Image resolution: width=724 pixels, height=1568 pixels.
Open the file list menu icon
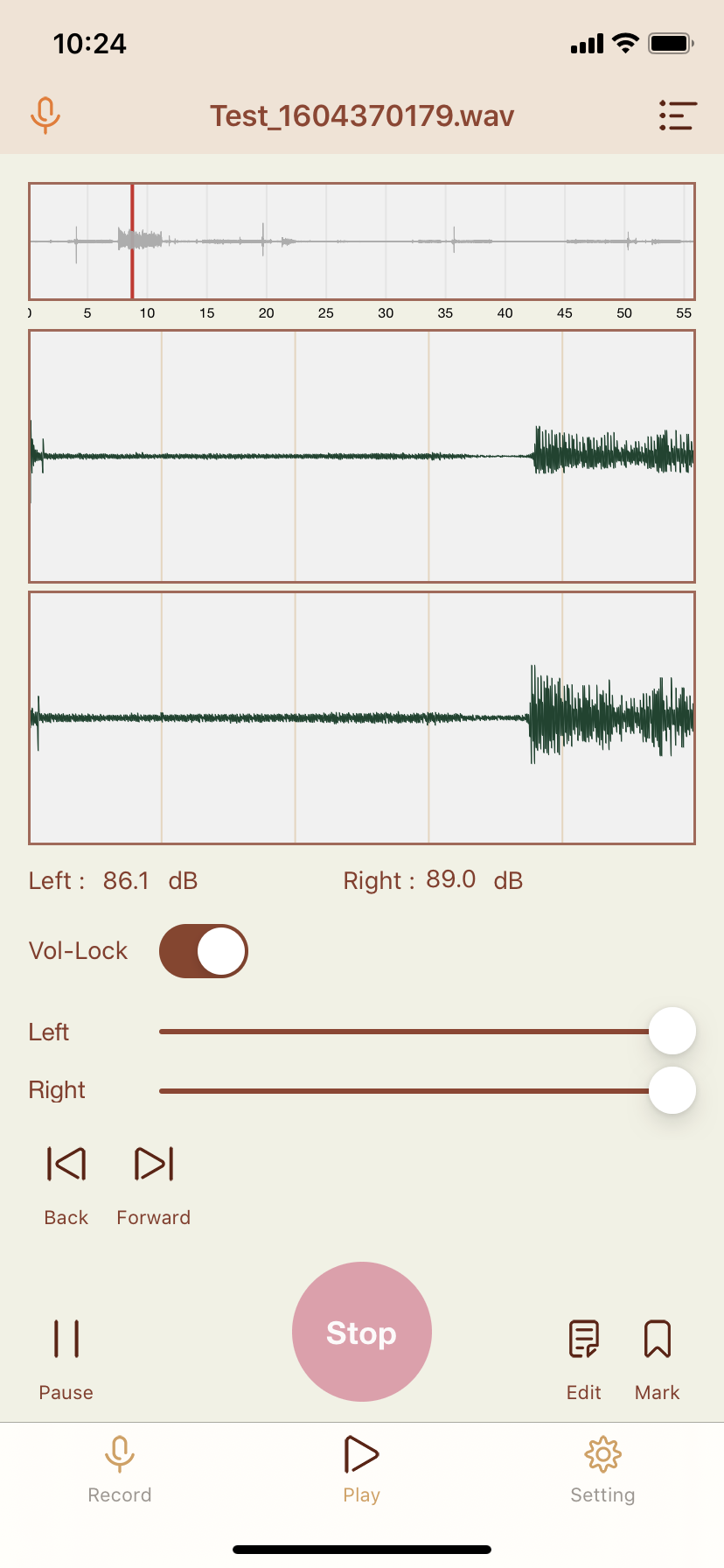click(677, 115)
